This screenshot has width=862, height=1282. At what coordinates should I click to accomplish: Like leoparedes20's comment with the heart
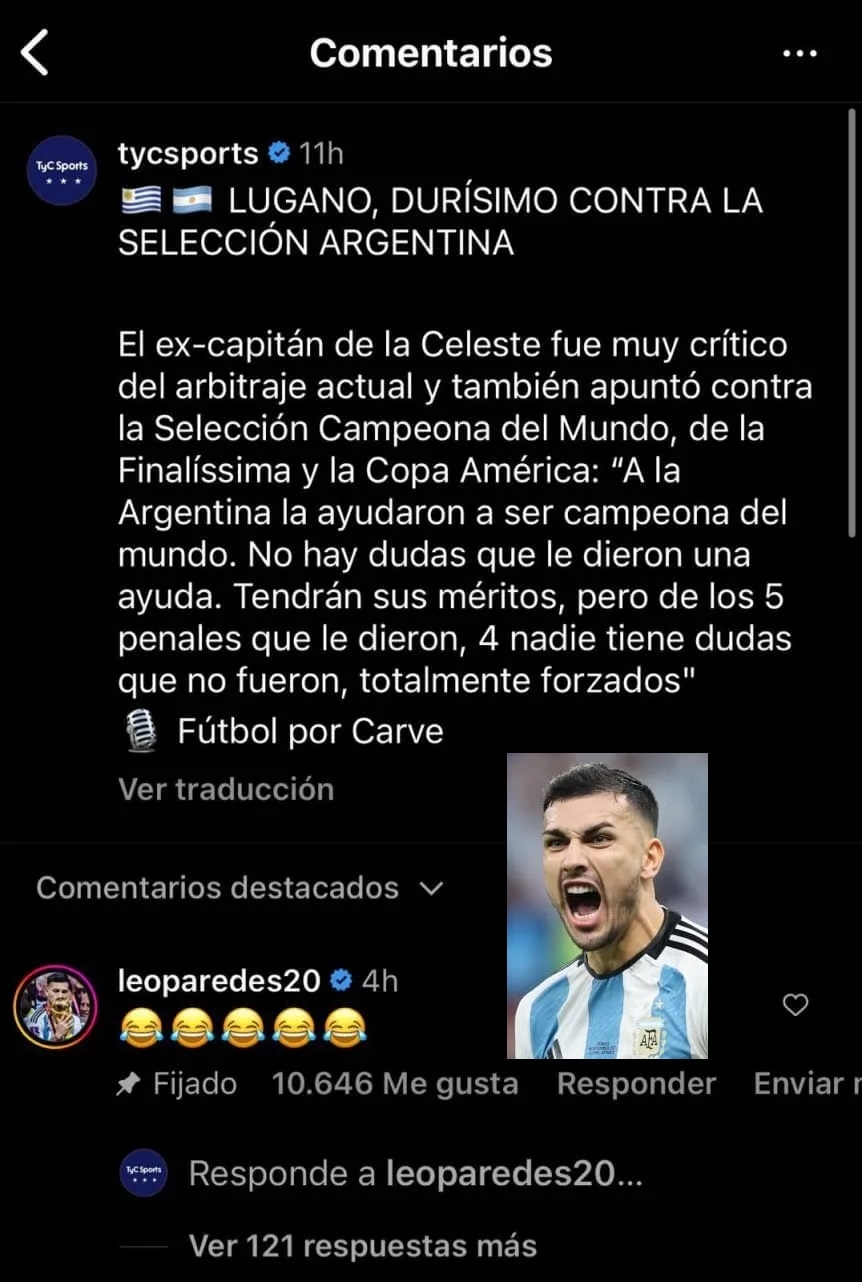[x=795, y=1006]
